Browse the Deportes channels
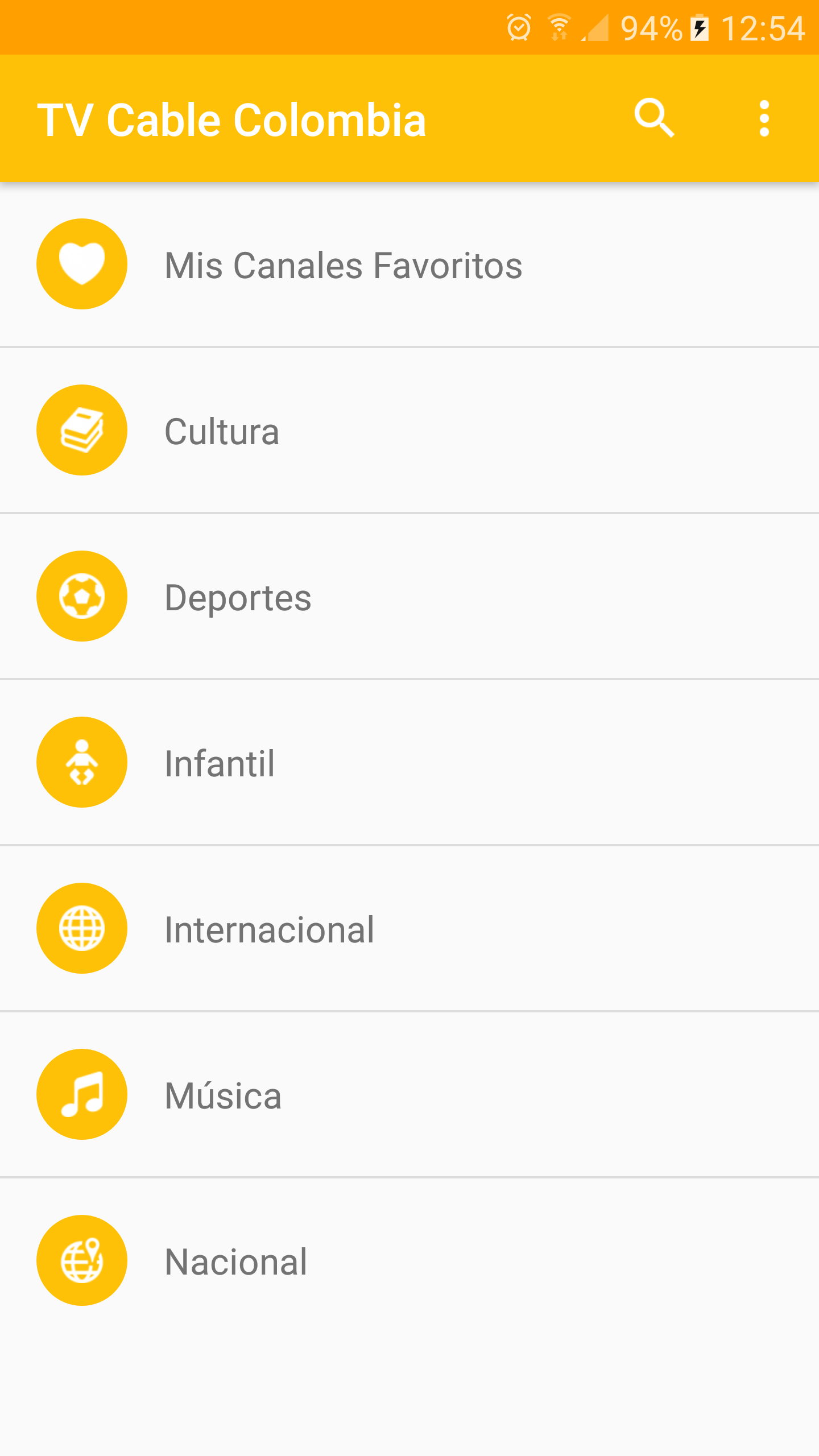 coord(238,597)
